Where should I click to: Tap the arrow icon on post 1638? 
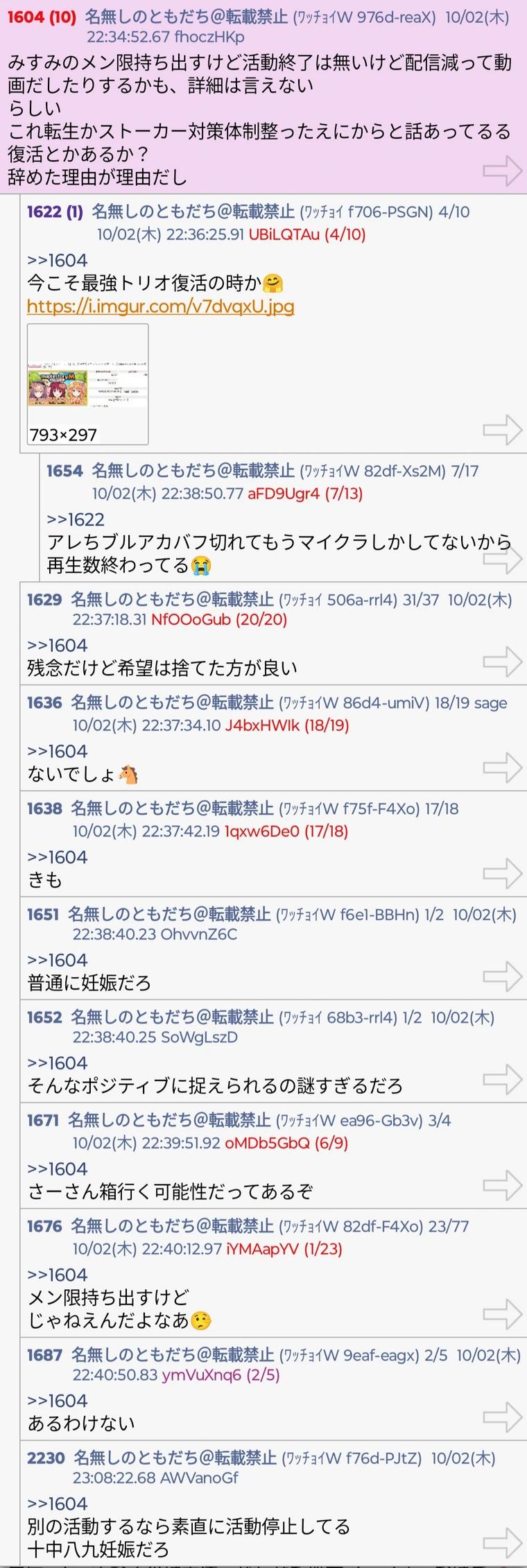pyautogui.click(x=502, y=873)
